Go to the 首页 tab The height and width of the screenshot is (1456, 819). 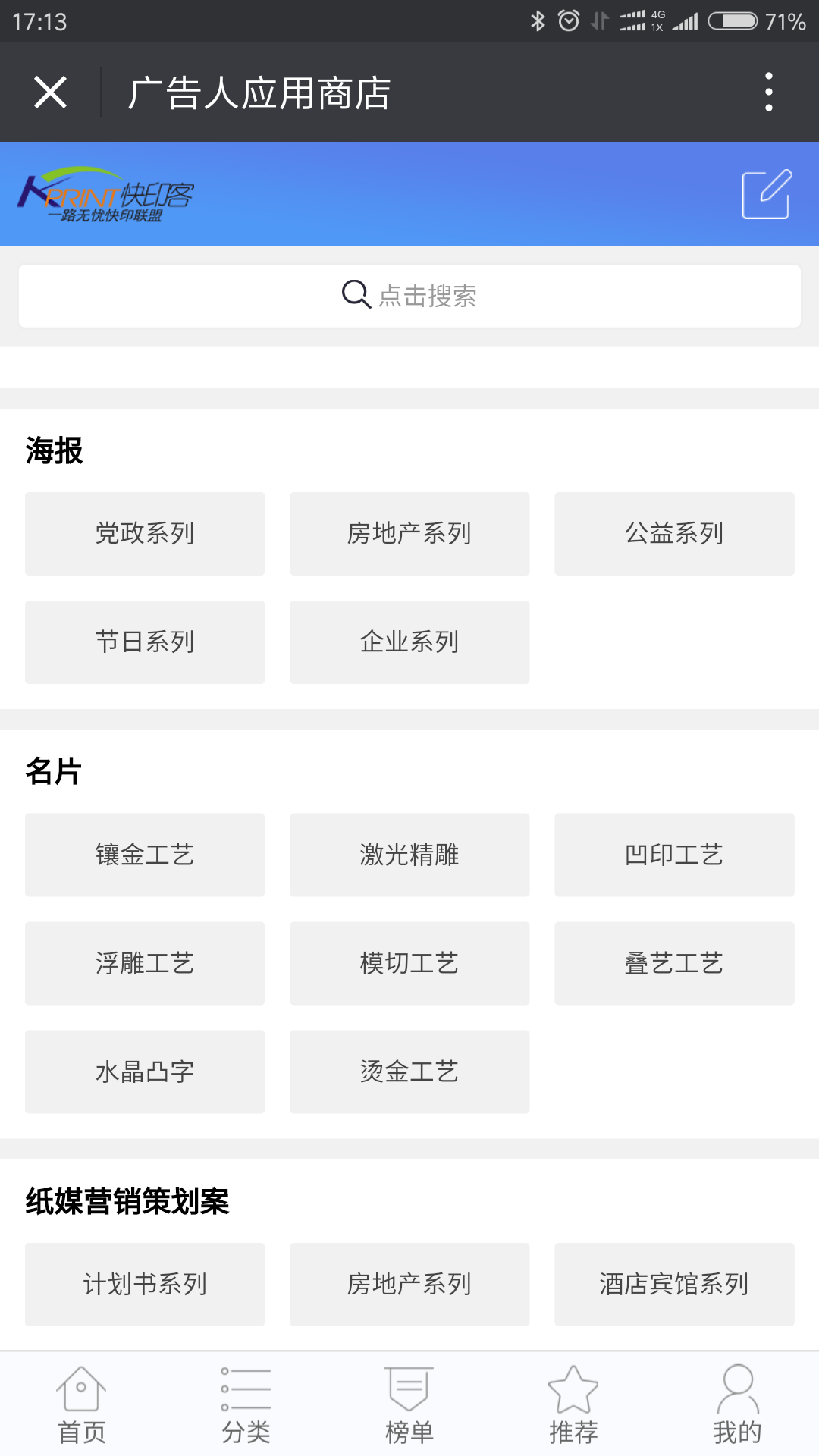pyautogui.click(x=82, y=1404)
